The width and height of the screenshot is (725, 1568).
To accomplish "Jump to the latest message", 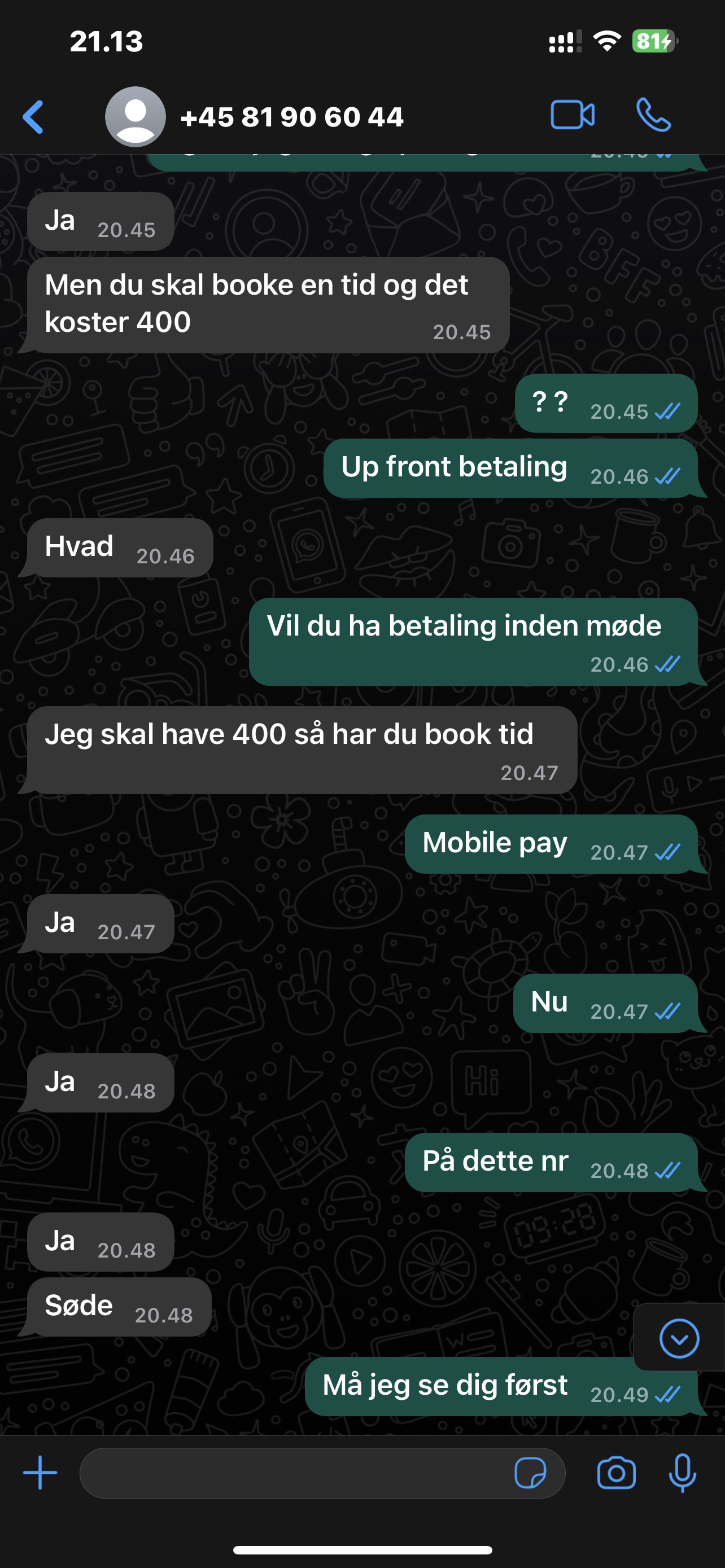I will (x=679, y=1338).
